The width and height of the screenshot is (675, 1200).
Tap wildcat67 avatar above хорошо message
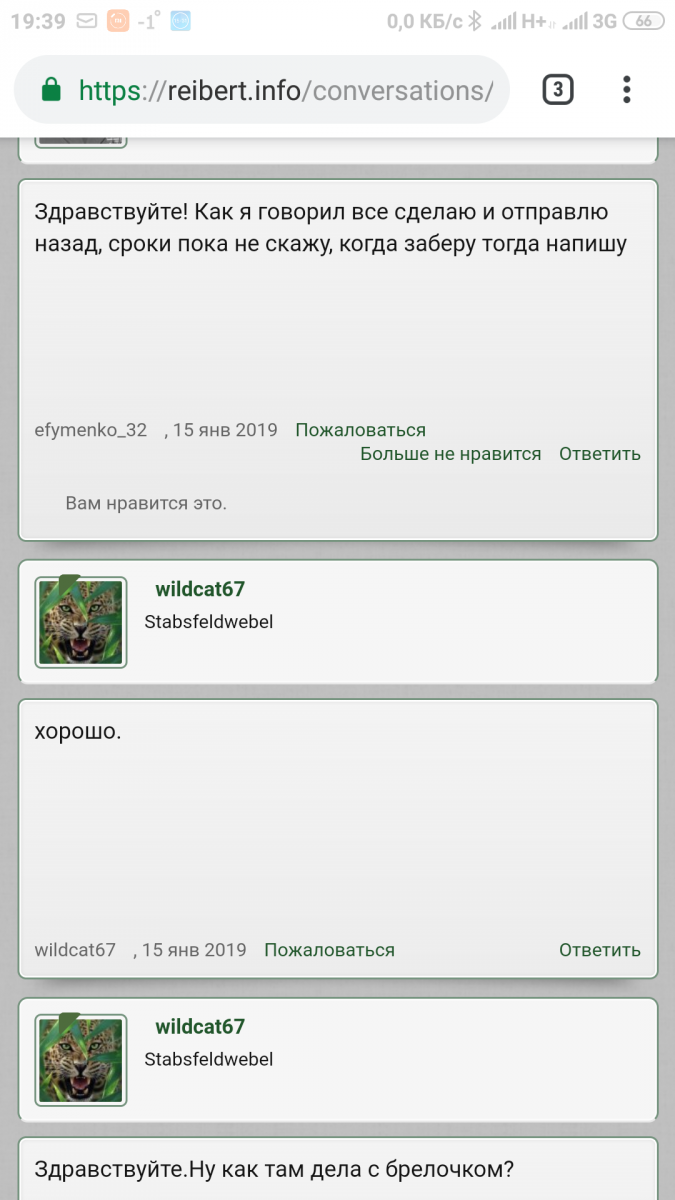(81, 622)
